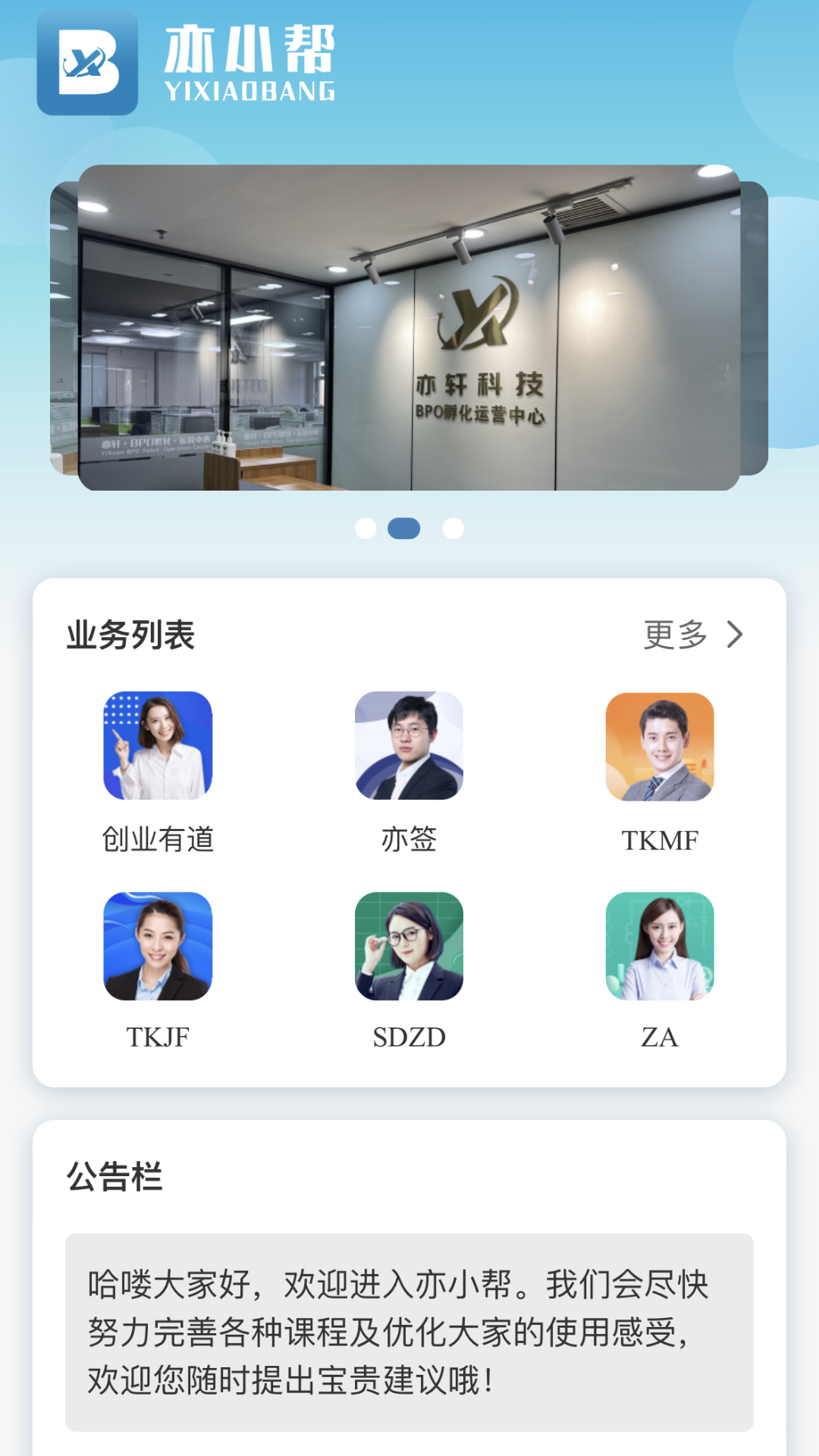Image resolution: width=819 pixels, height=1456 pixels.
Task: Open 更多 to see all businesses
Action: [692, 635]
